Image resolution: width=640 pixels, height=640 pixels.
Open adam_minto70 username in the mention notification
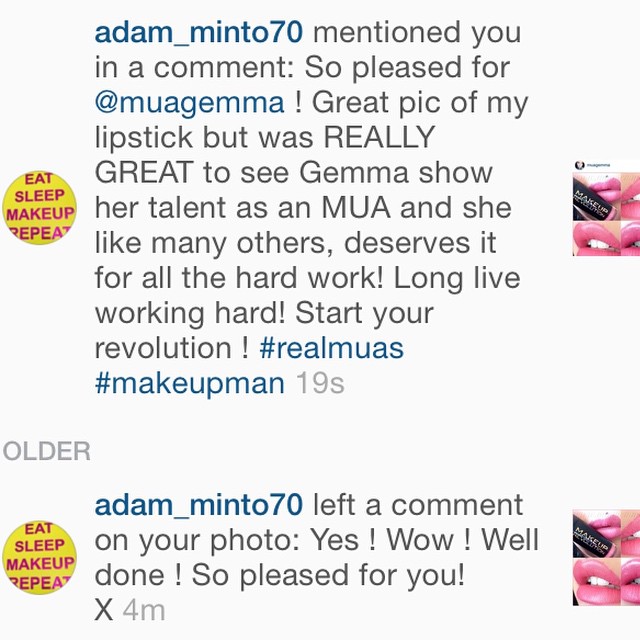click(199, 32)
